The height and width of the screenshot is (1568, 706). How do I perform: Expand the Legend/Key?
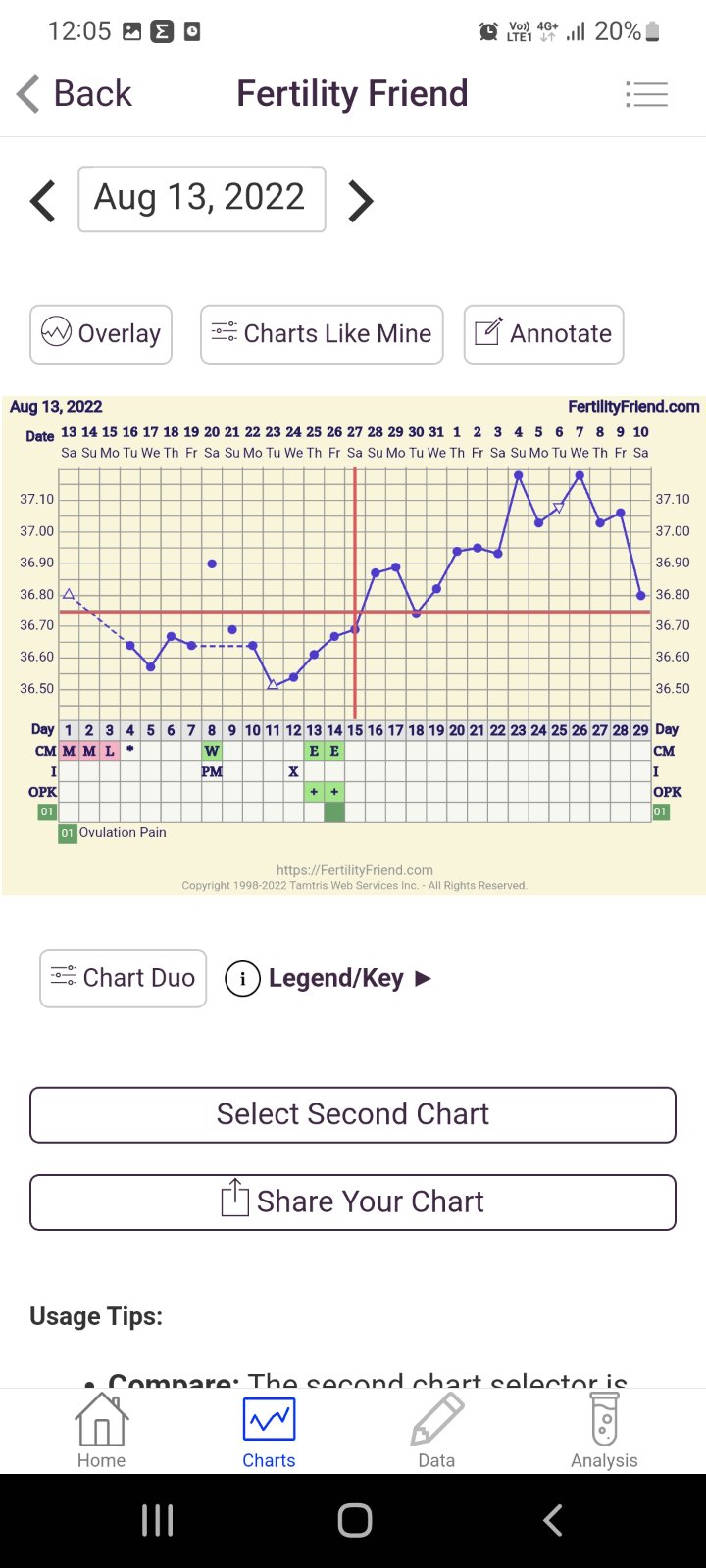[x=328, y=978]
